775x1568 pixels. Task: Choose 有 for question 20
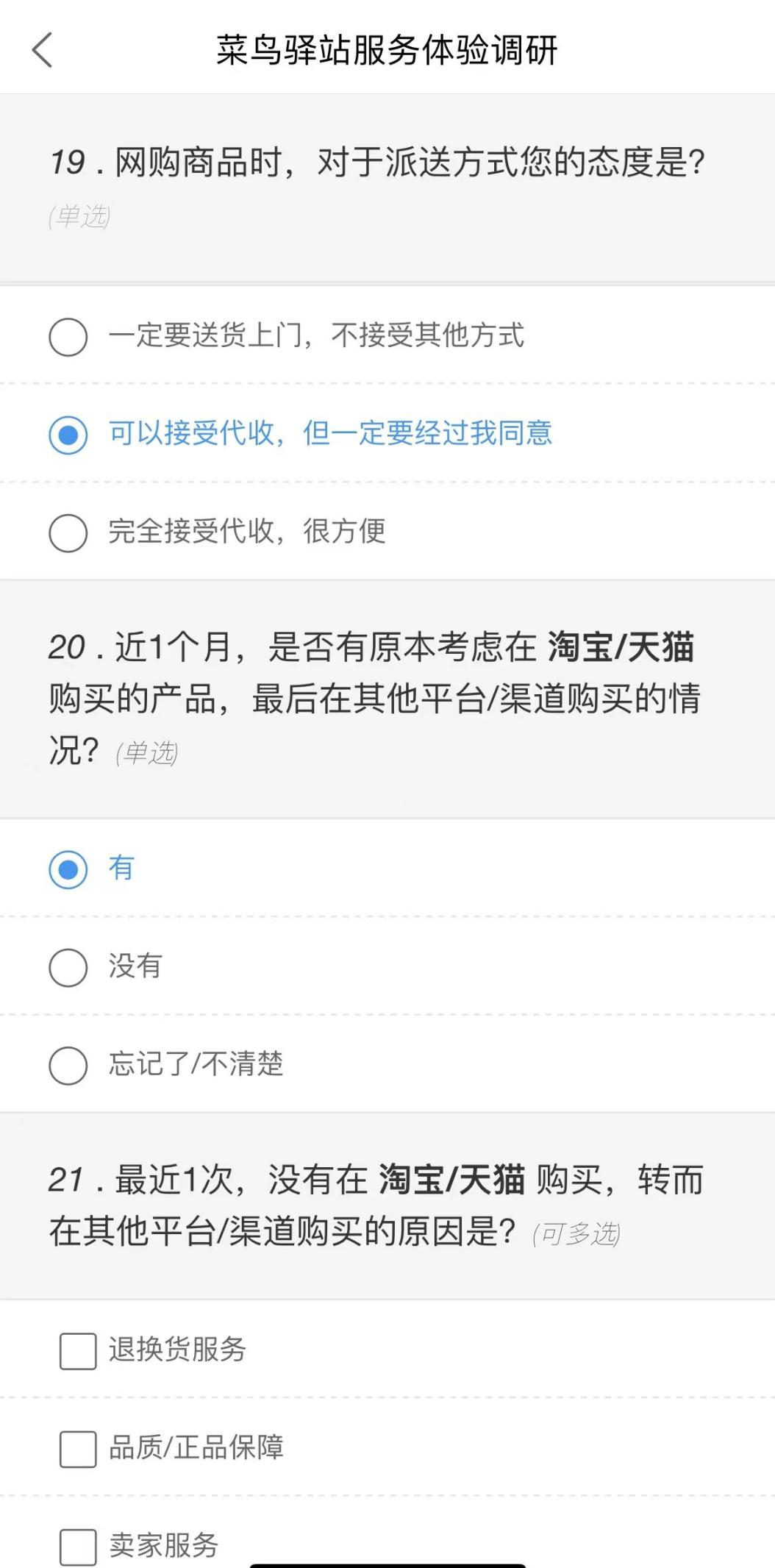click(x=68, y=869)
